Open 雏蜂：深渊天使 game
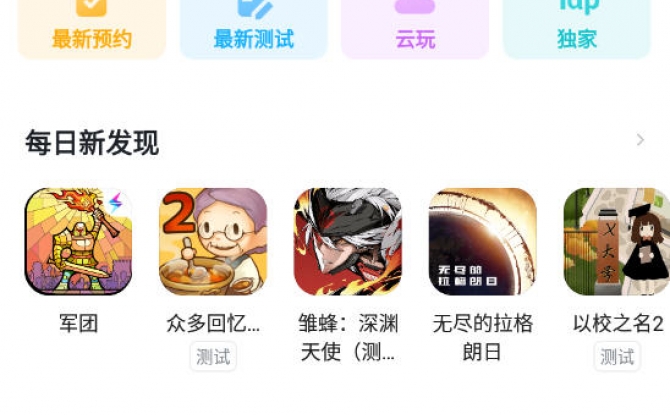 click(348, 242)
